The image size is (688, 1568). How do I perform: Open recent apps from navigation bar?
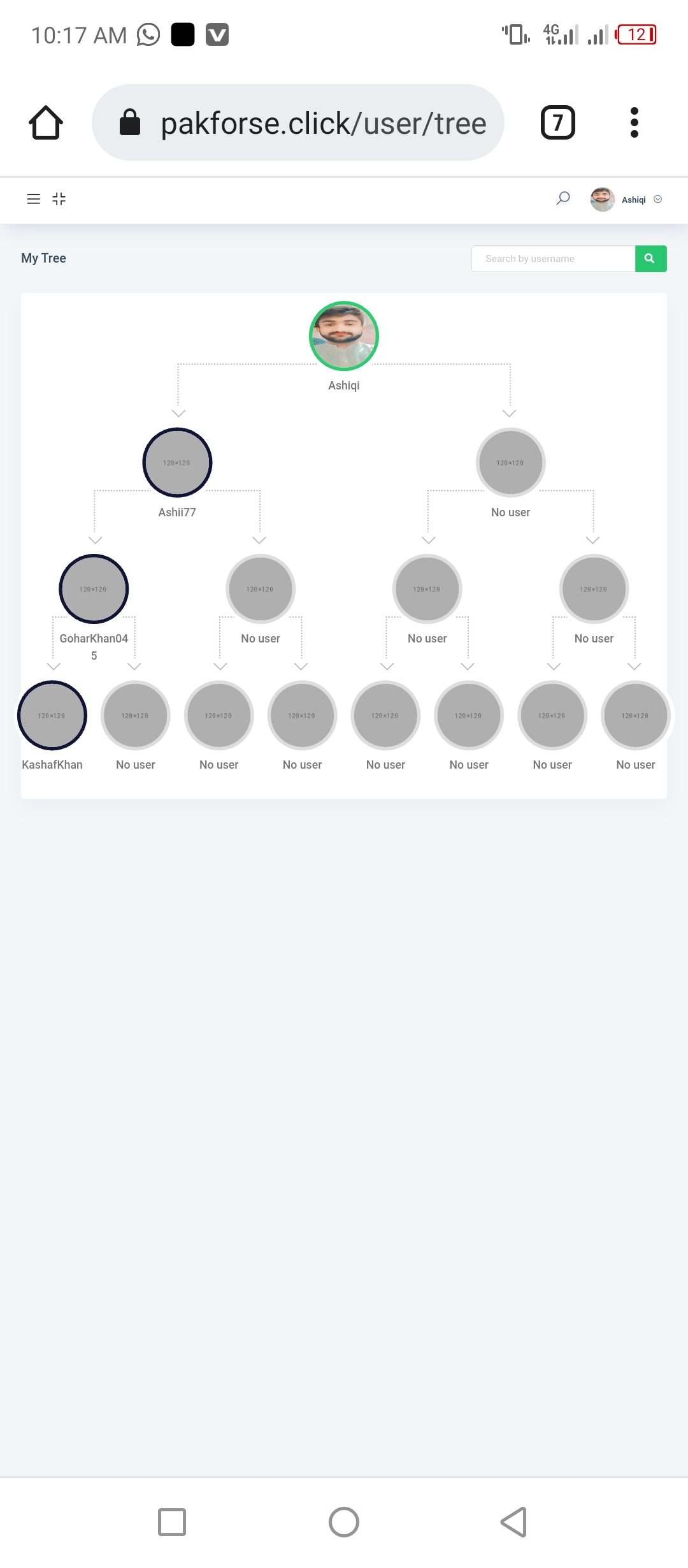(172, 1522)
